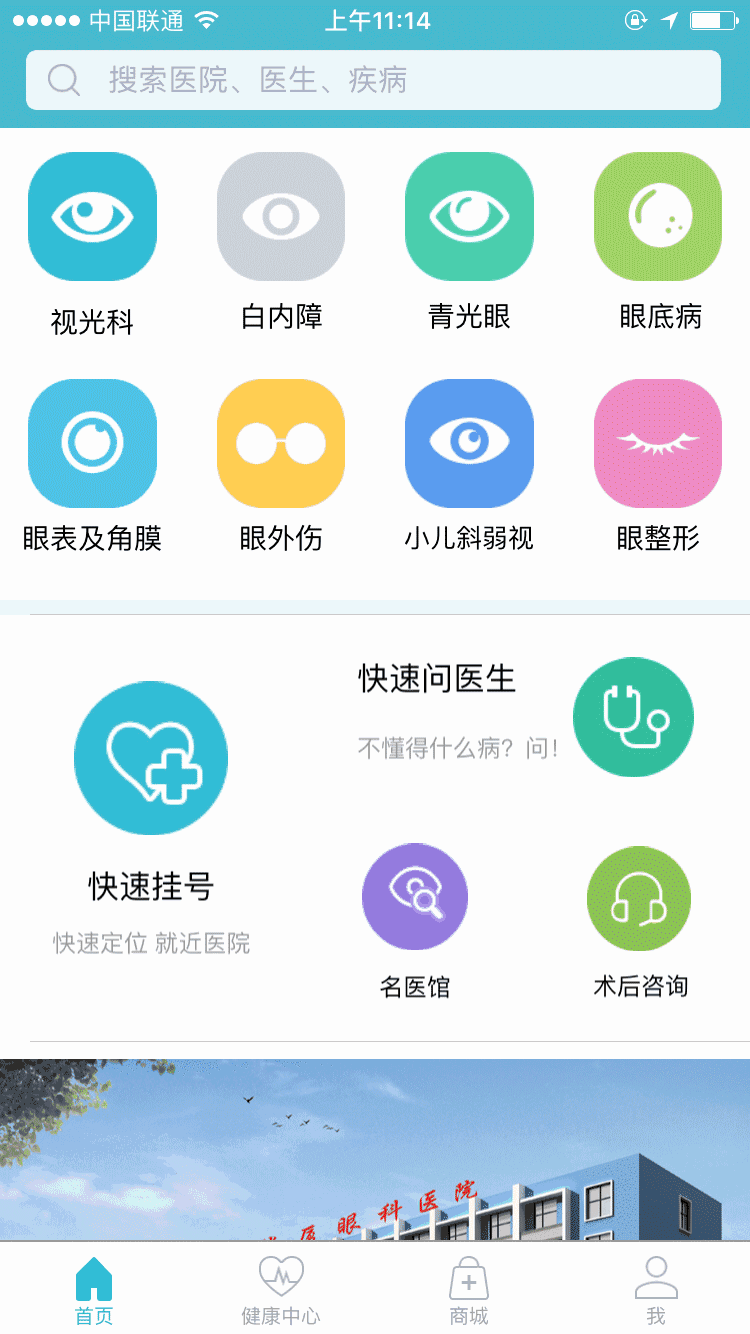Tap the hospital search input field

coord(375,80)
